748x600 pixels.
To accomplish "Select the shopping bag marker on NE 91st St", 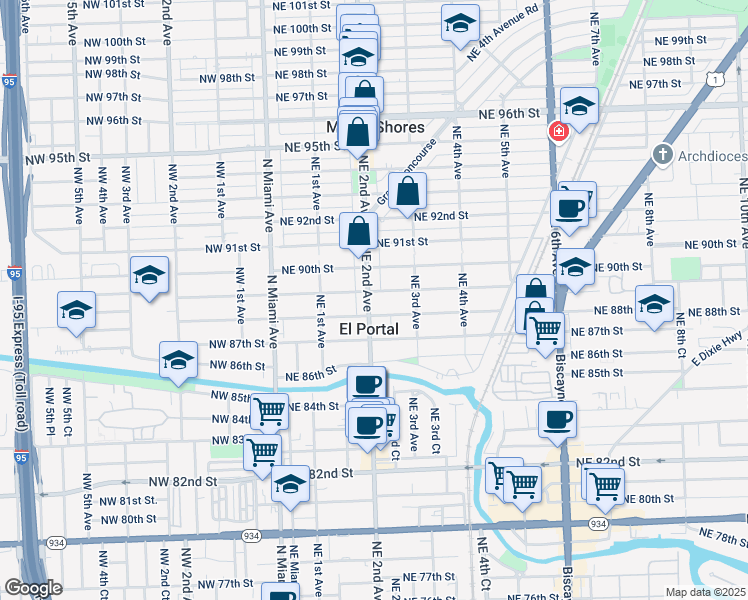I will pyautogui.click(x=359, y=231).
